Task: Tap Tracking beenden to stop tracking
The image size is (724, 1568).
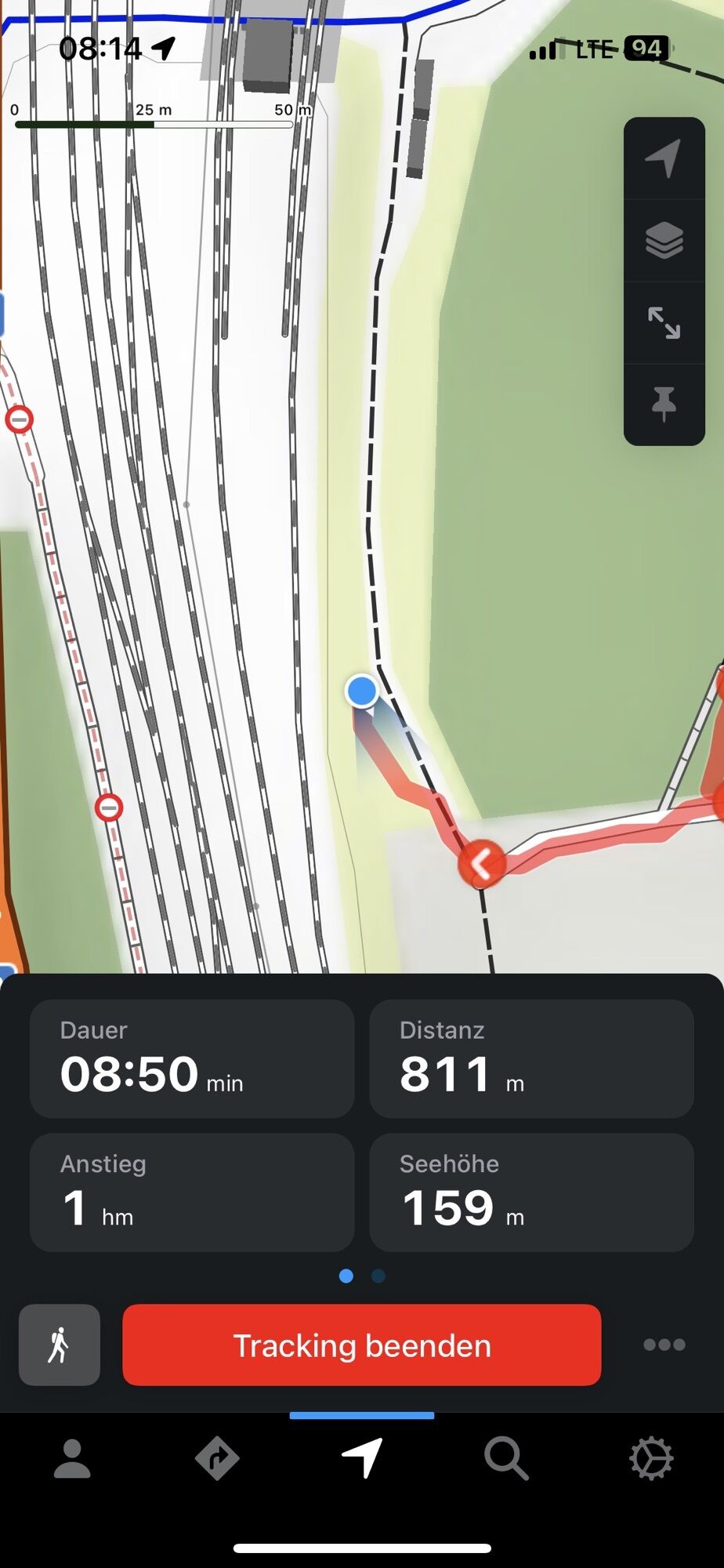Action: [362, 1345]
